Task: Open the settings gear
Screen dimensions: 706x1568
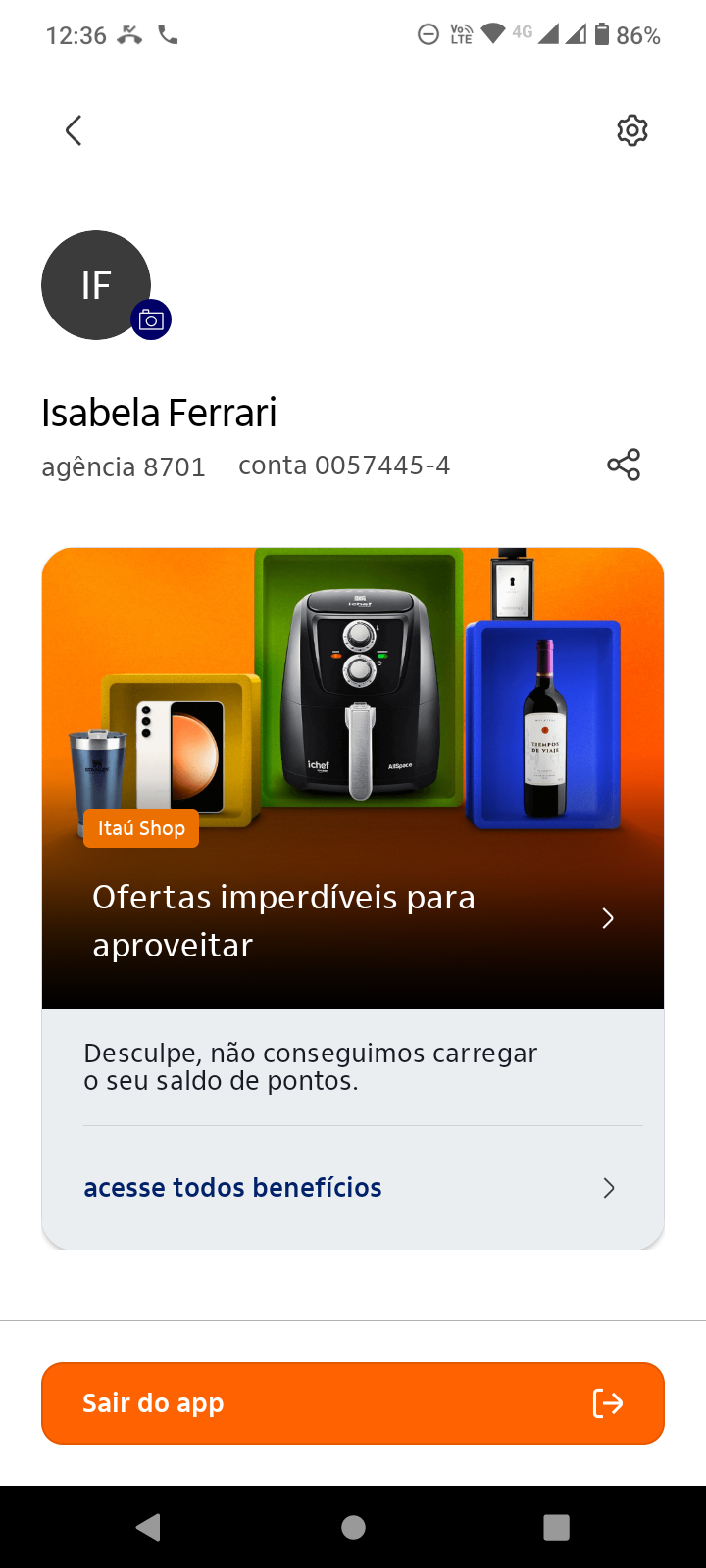Action: (632, 130)
